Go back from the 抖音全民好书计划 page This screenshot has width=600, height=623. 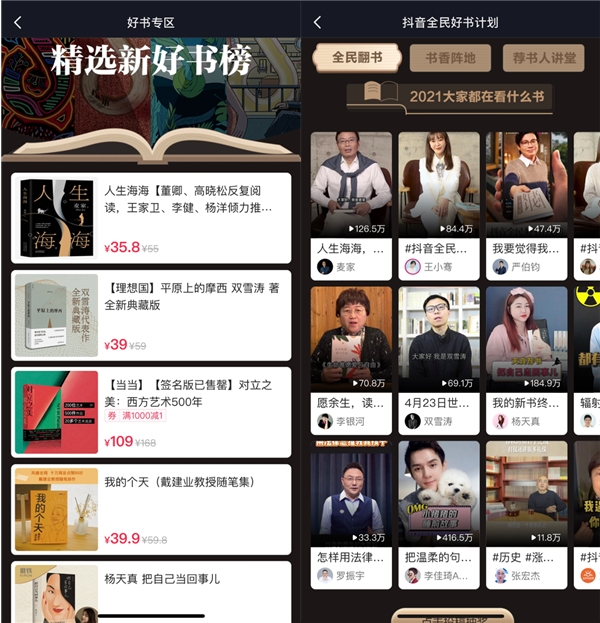(317, 22)
